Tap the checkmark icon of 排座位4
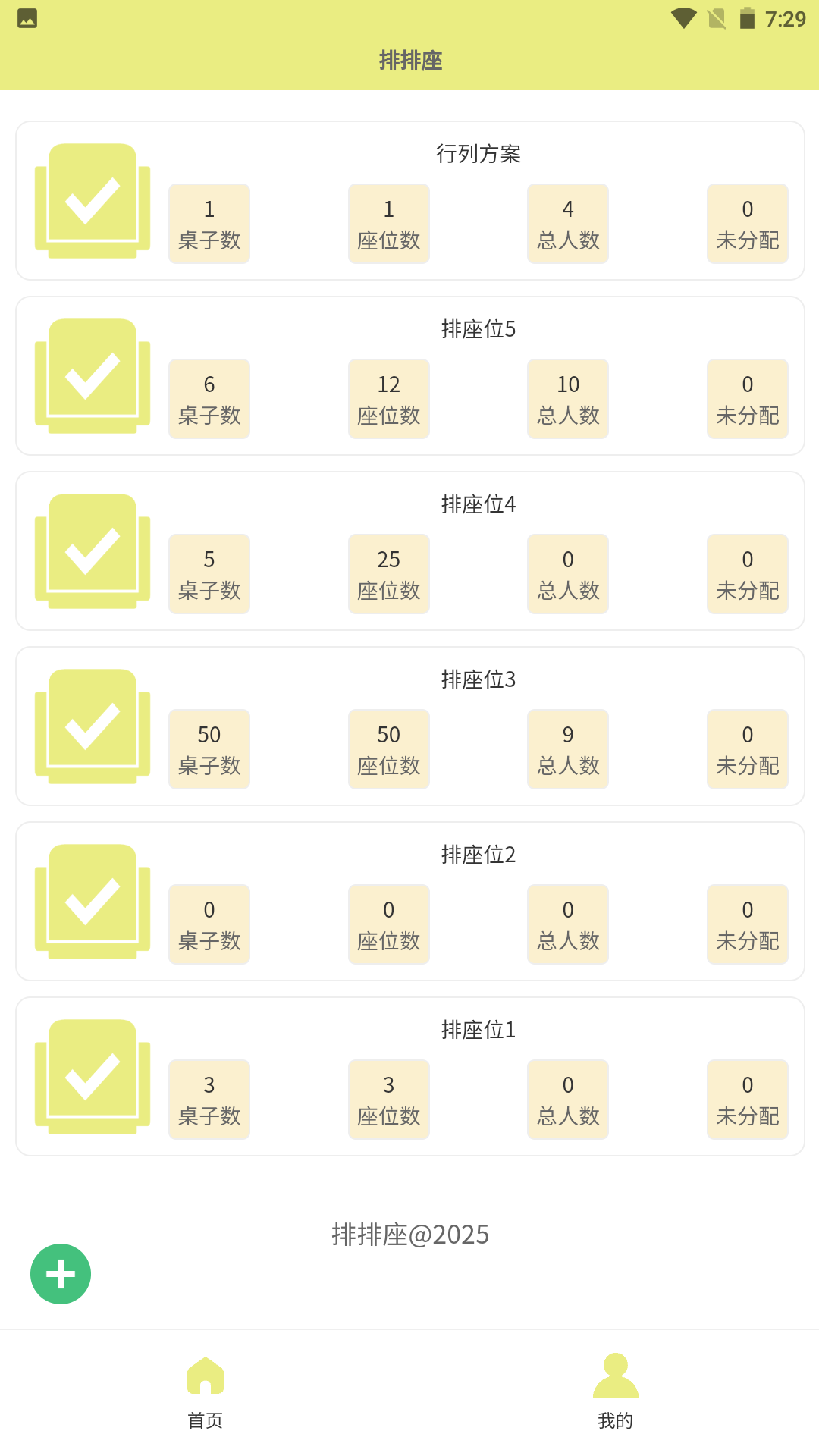The width and height of the screenshot is (819, 1456). pyautogui.click(x=93, y=549)
